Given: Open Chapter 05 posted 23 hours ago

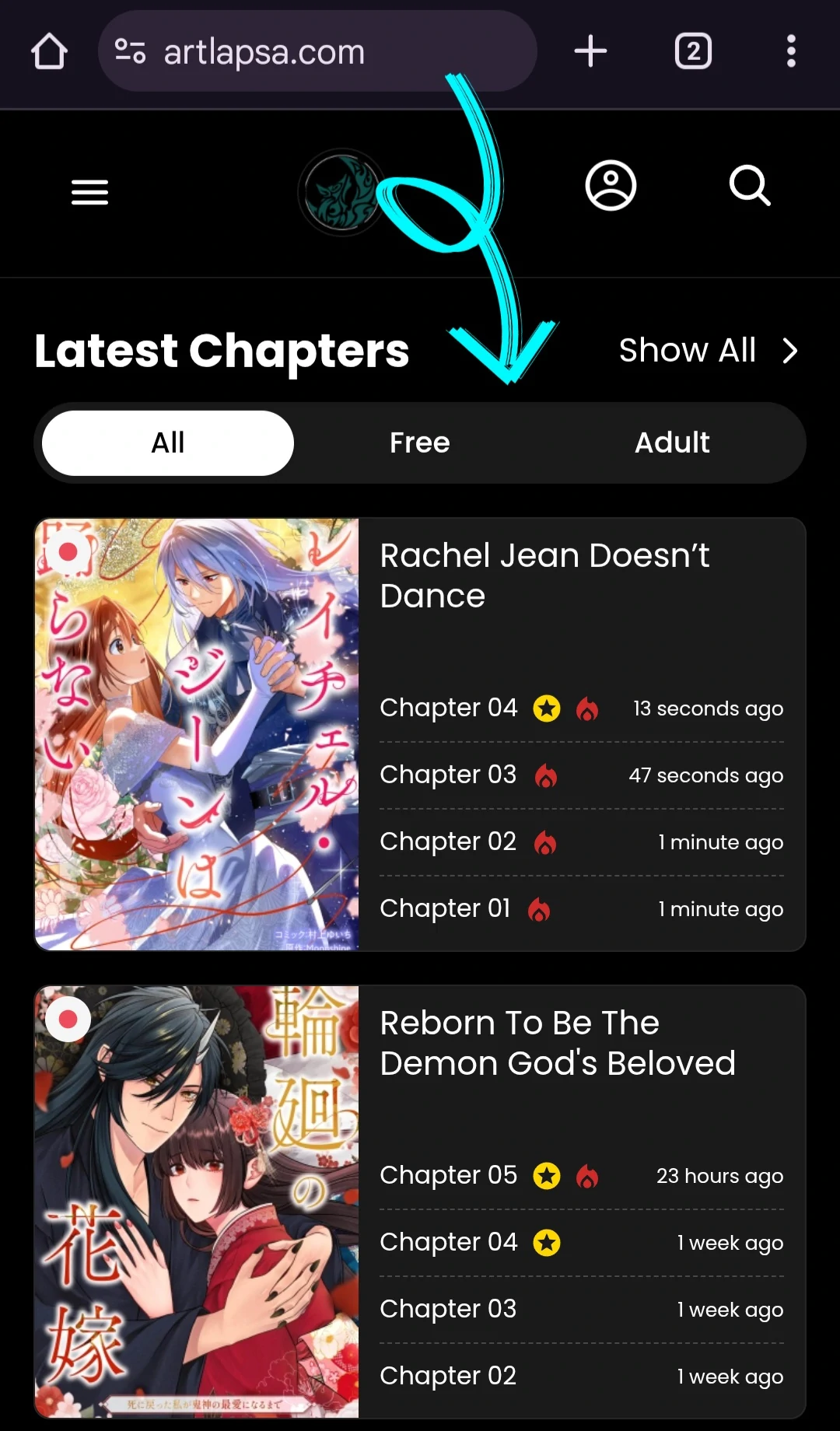Looking at the screenshot, I should 449,1176.
